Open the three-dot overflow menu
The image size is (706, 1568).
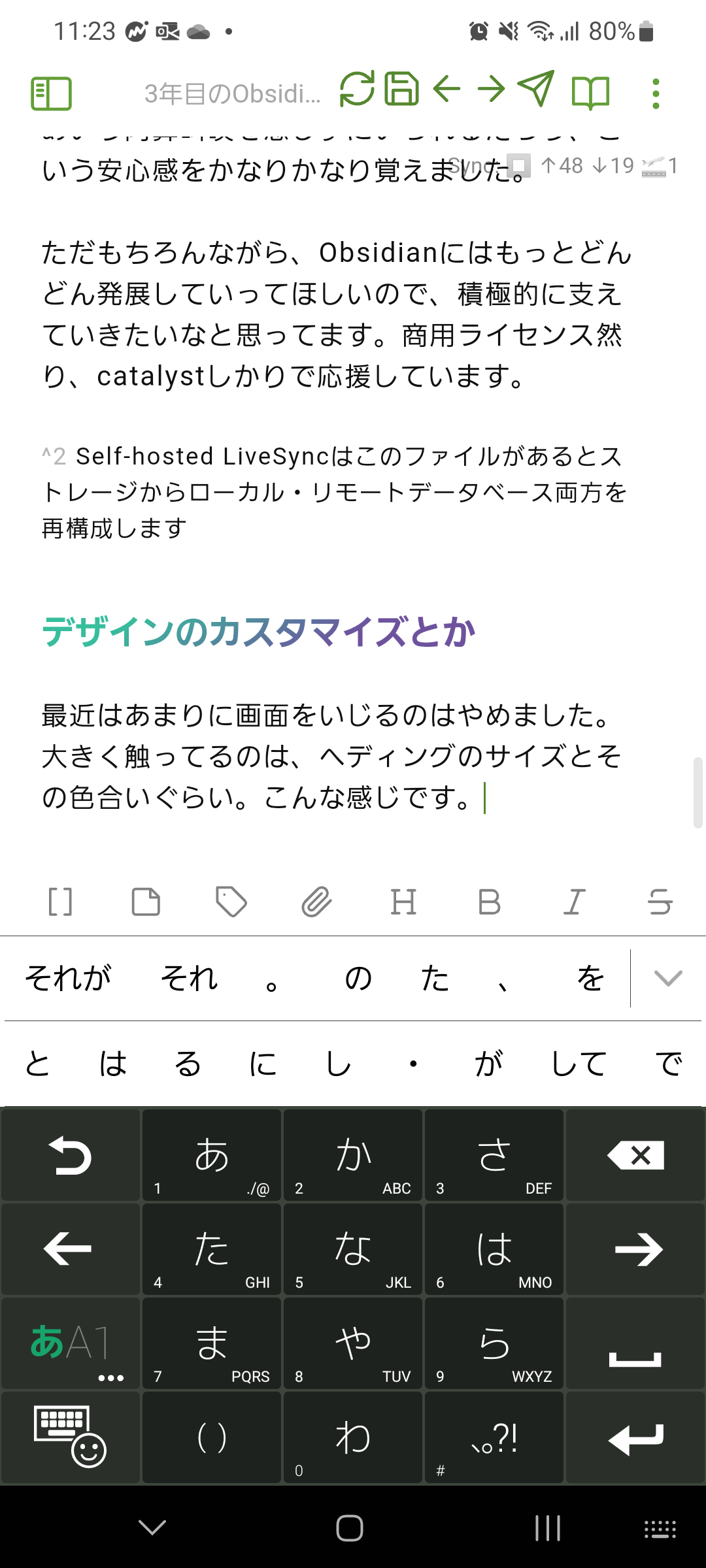click(656, 93)
